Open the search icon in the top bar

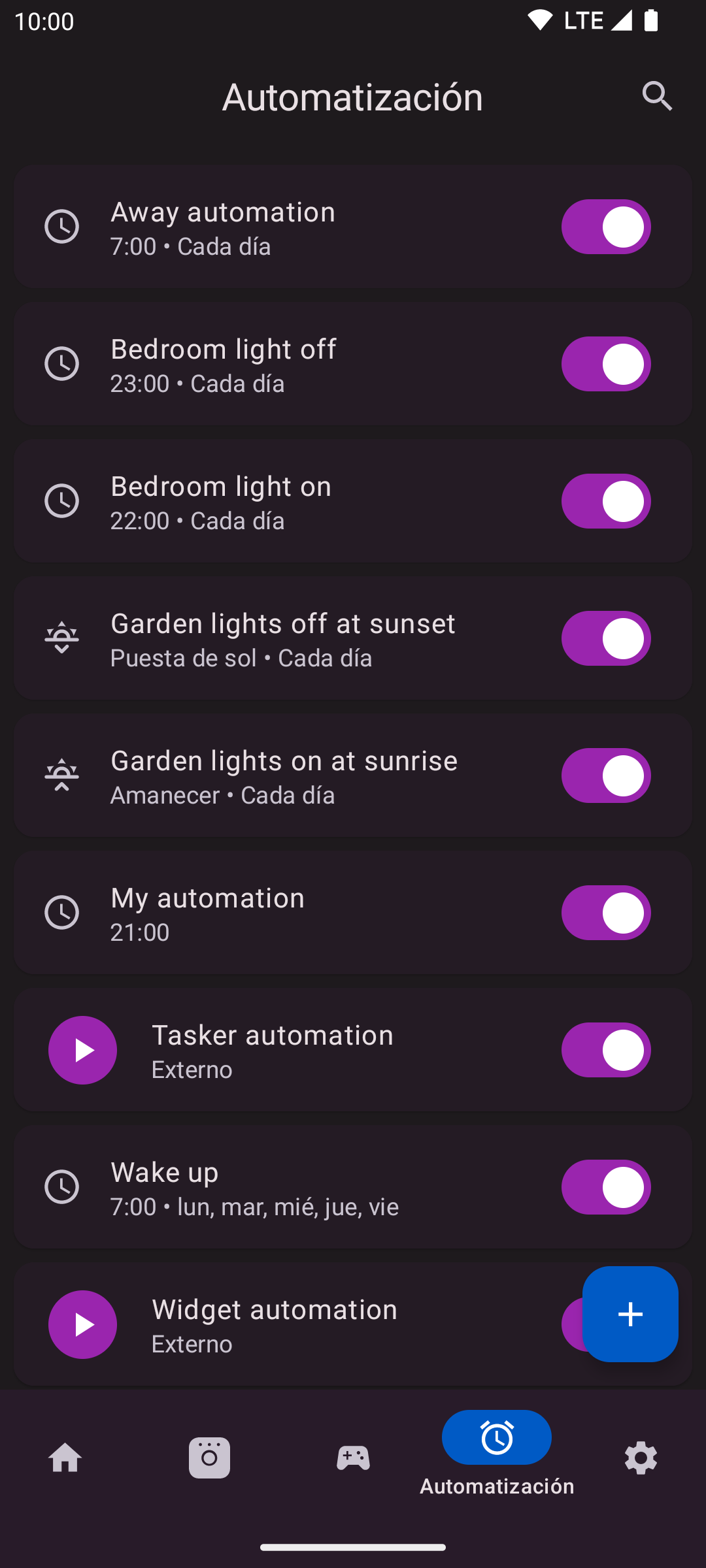coord(657,97)
